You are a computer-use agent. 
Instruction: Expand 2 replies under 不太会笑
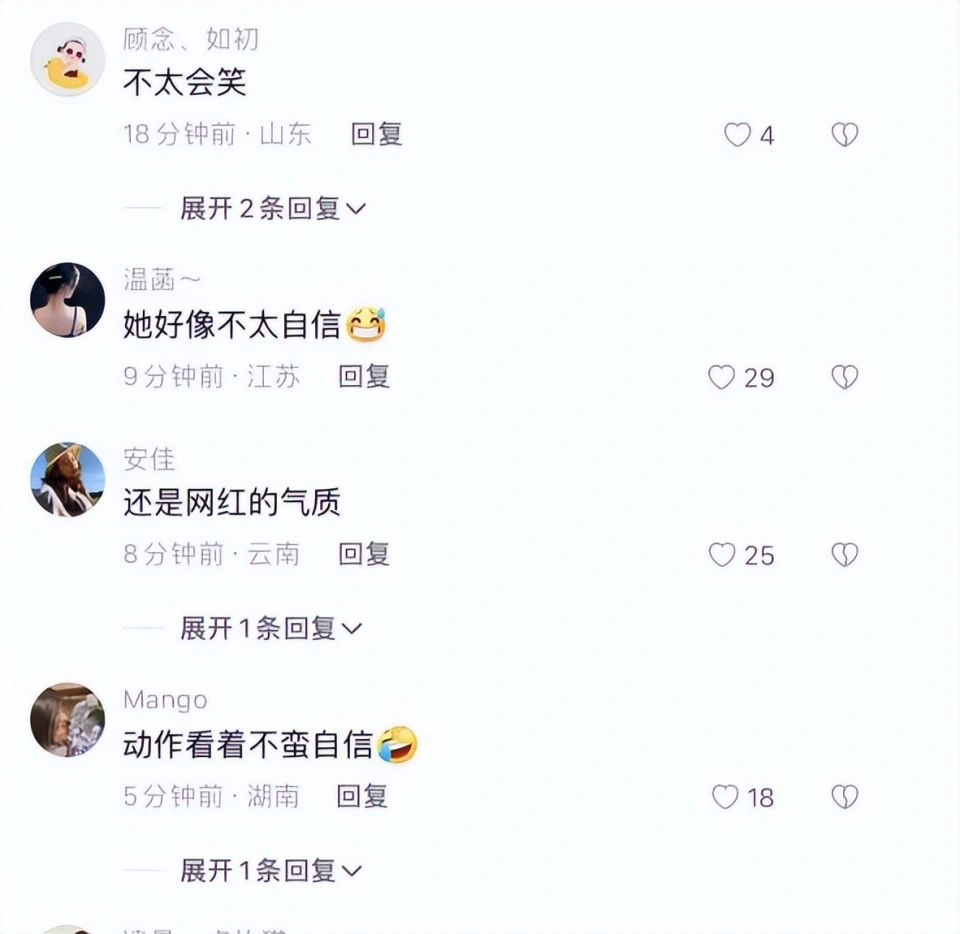click(272, 209)
